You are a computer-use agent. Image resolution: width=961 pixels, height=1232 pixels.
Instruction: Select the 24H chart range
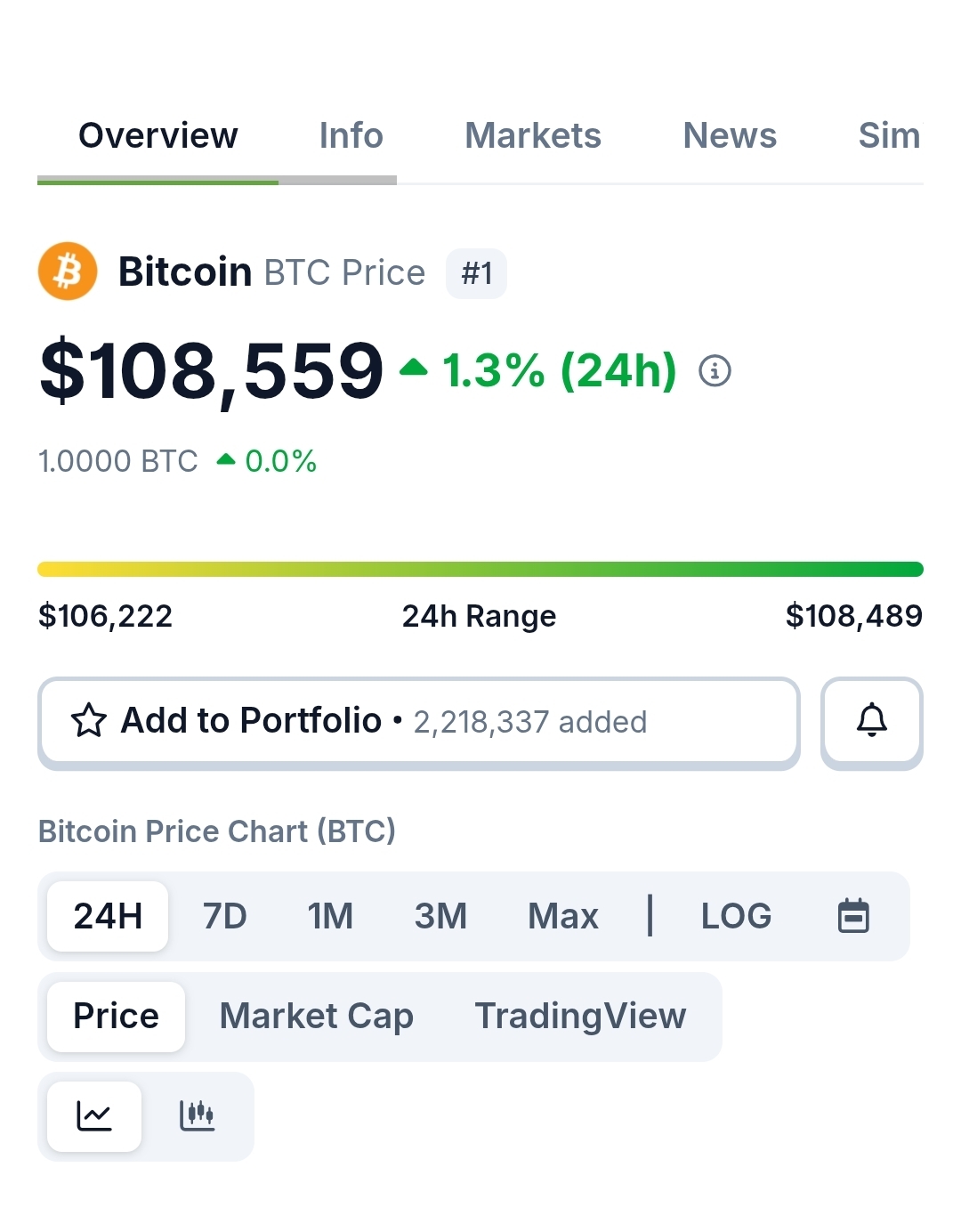108,916
